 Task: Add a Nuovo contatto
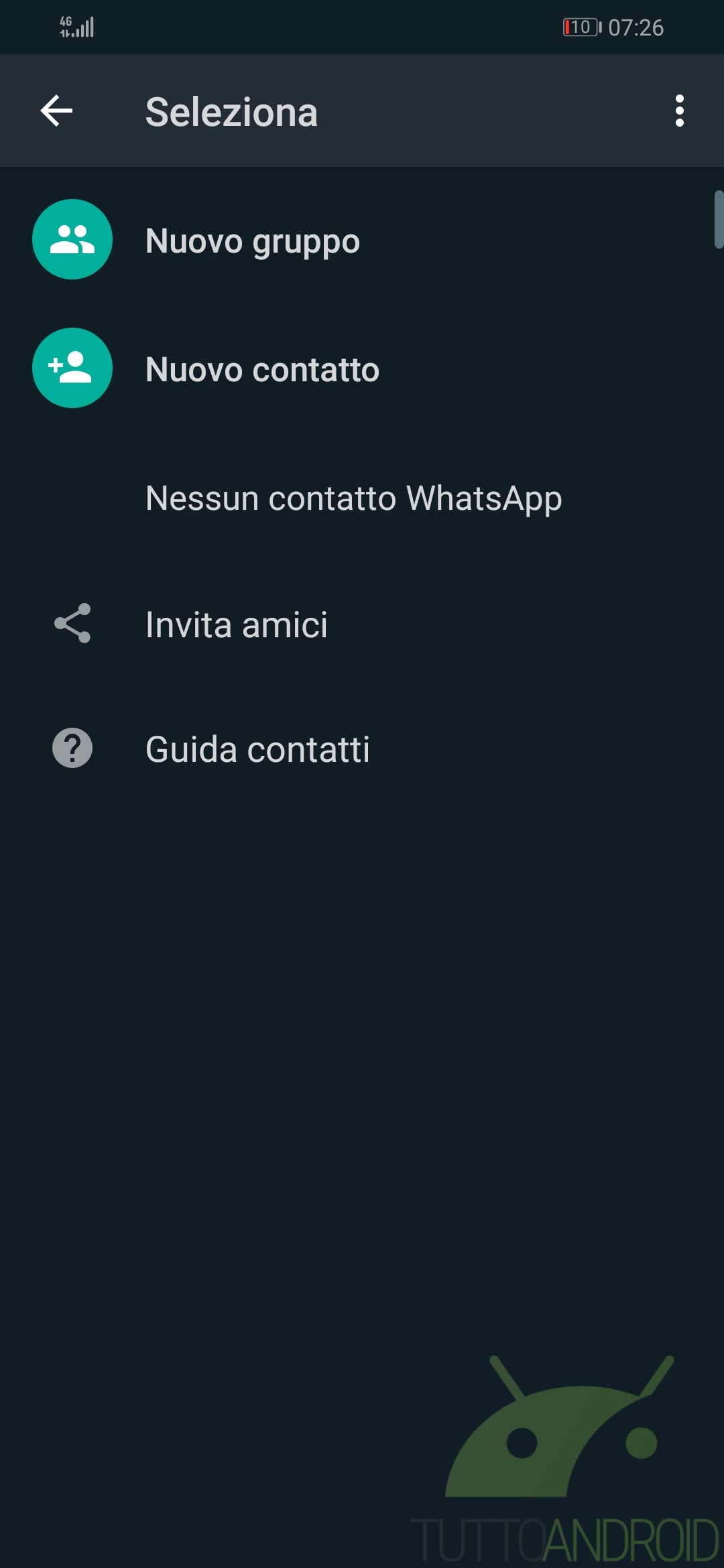click(261, 369)
